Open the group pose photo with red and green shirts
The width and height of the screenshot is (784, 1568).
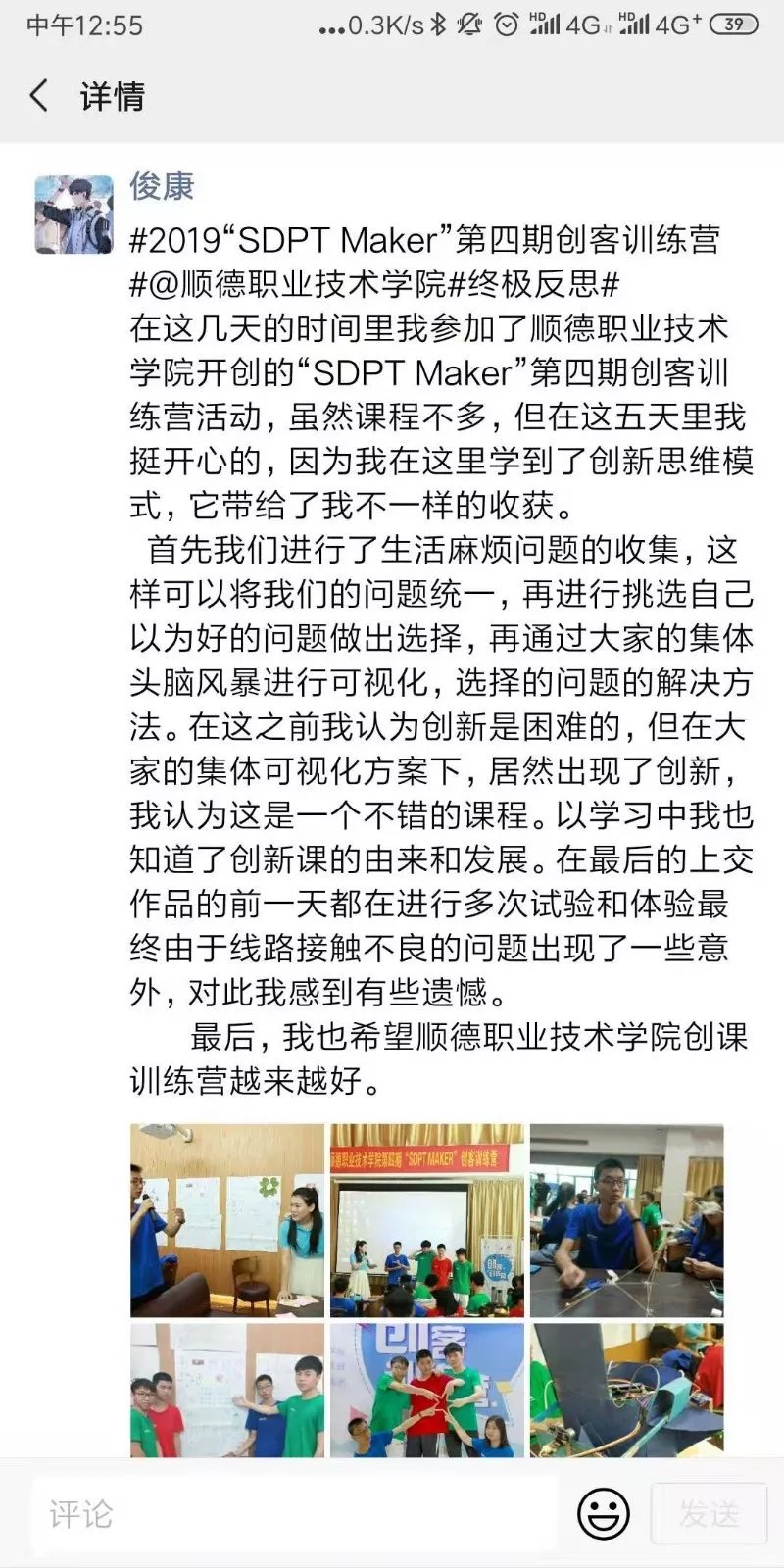coord(427,1390)
